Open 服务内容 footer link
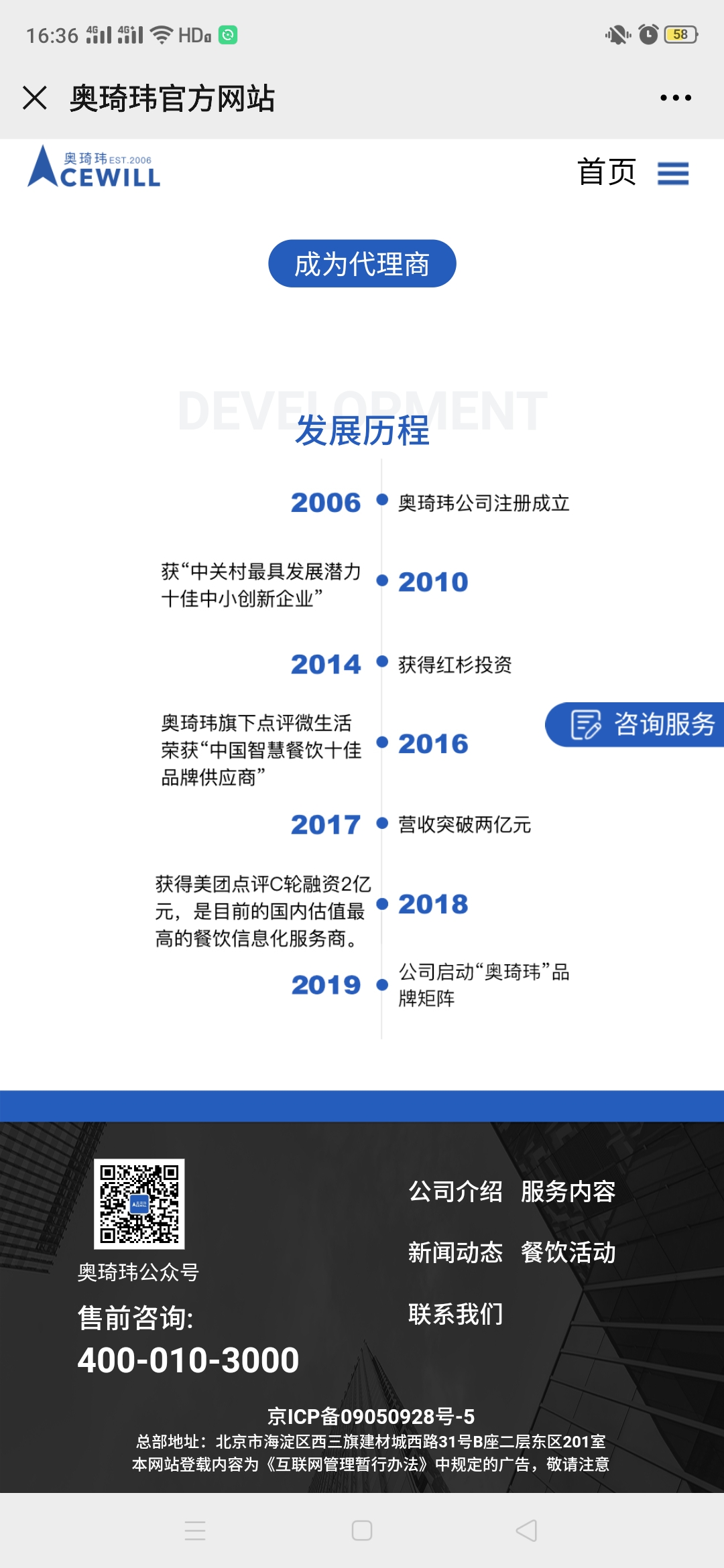Image resolution: width=724 pixels, height=1568 pixels. coord(568,1191)
